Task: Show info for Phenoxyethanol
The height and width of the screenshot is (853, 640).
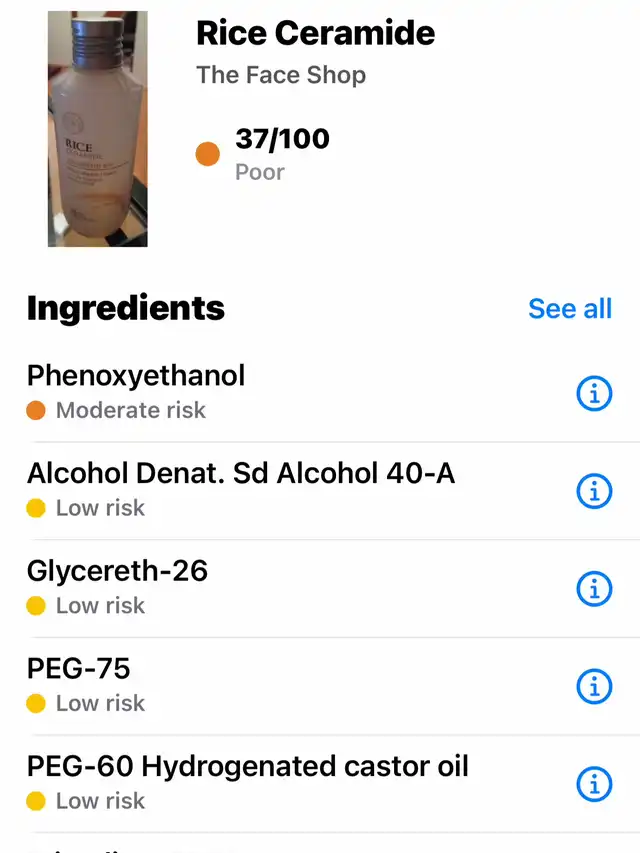Action: (x=595, y=395)
